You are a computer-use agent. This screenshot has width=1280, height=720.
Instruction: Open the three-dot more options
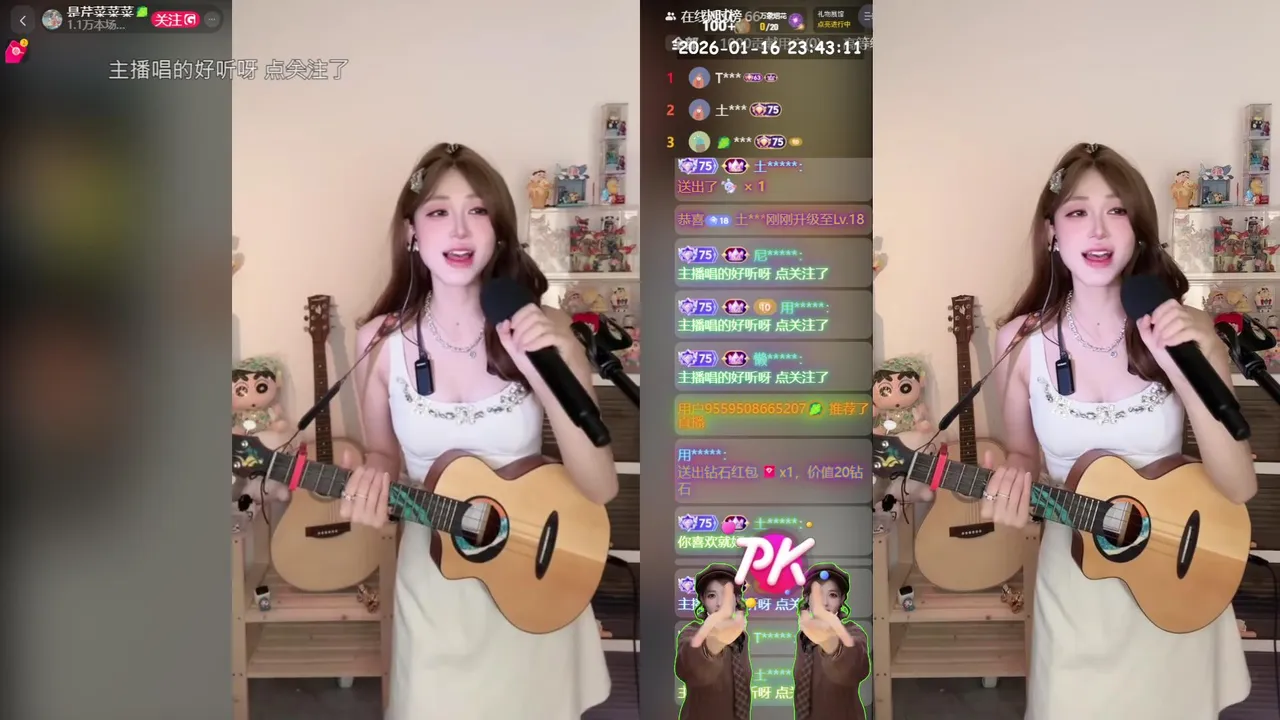211,20
